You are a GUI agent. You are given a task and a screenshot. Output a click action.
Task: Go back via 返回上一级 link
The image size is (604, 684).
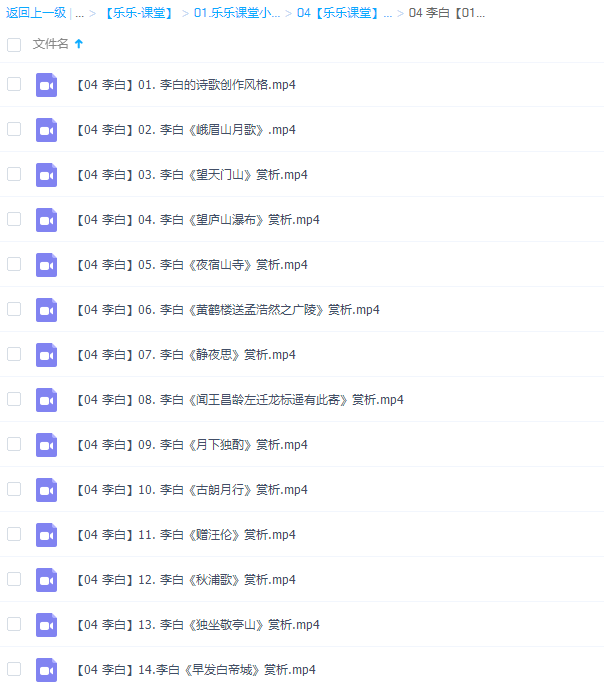[36, 13]
